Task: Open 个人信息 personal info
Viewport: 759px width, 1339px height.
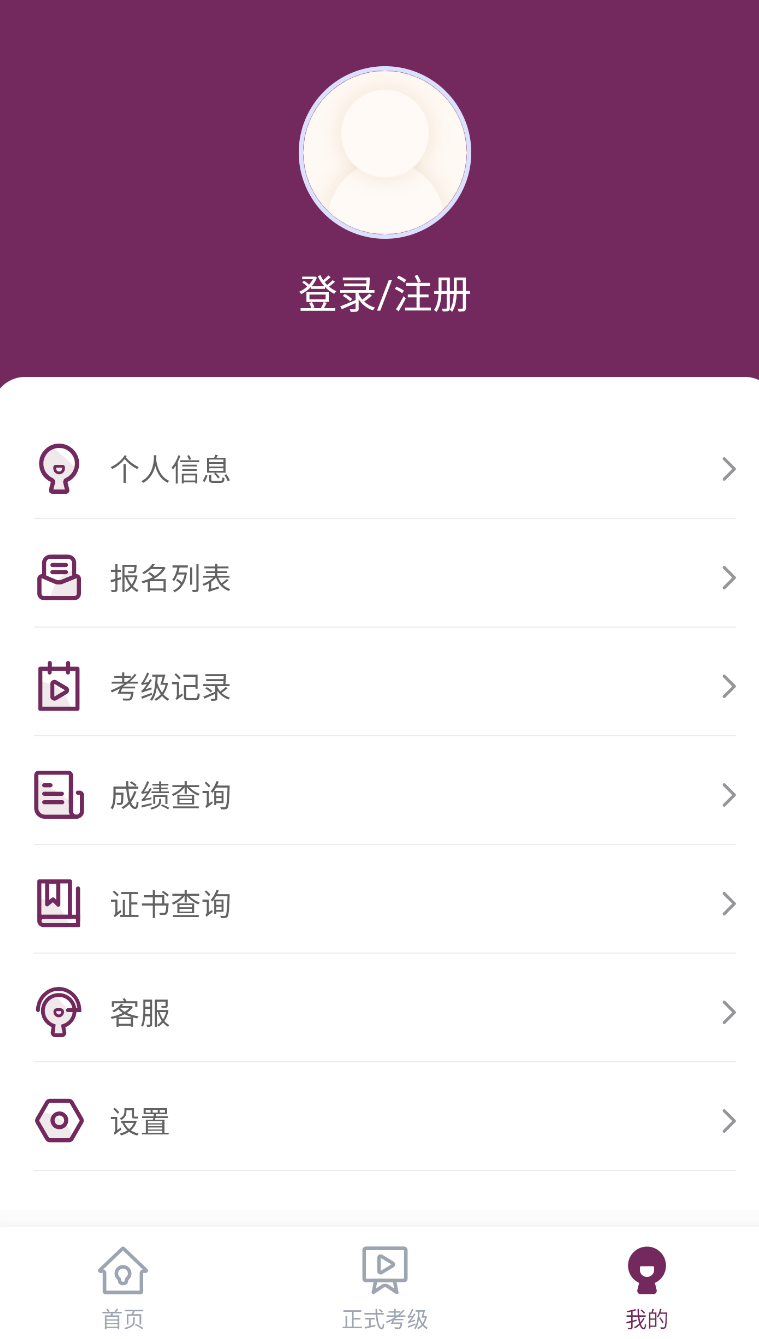Action: pos(385,468)
